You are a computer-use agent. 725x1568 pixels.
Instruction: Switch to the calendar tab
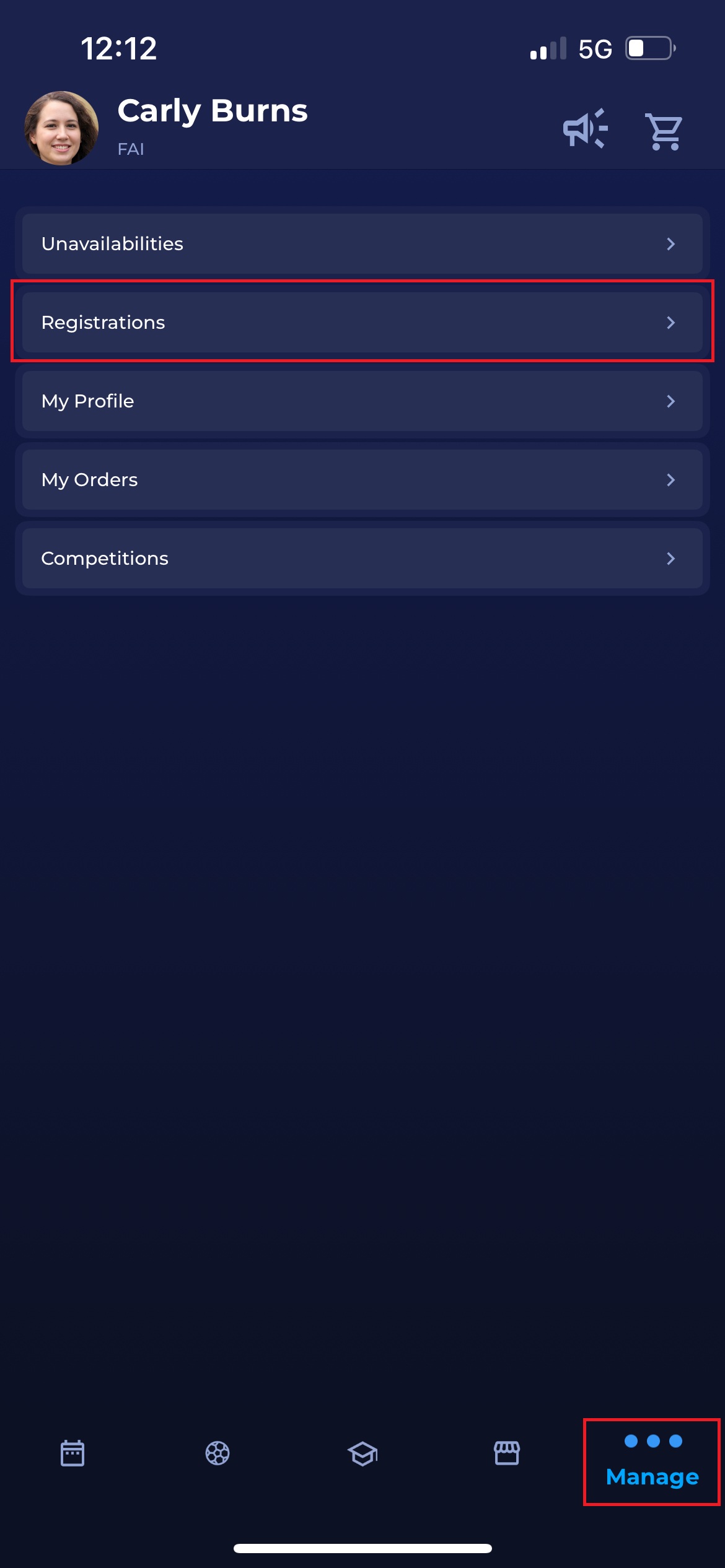pos(72,1453)
